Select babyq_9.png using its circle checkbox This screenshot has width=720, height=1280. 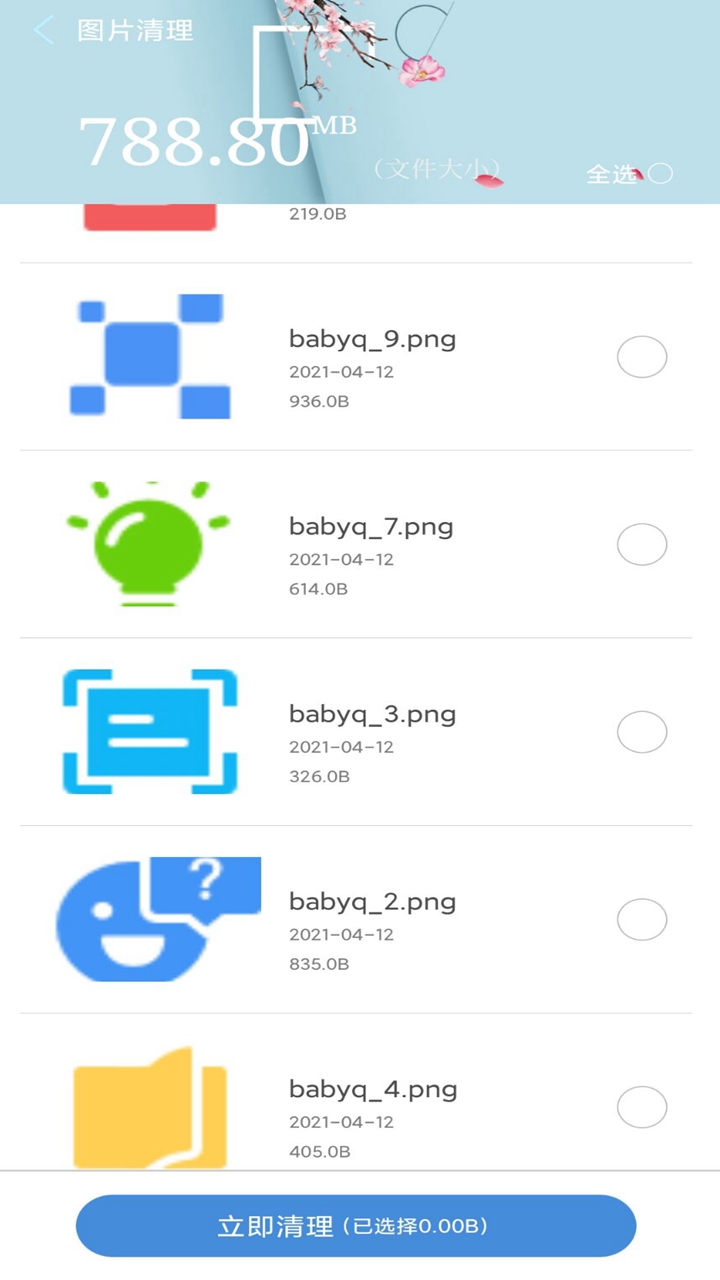pyautogui.click(x=642, y=357)
